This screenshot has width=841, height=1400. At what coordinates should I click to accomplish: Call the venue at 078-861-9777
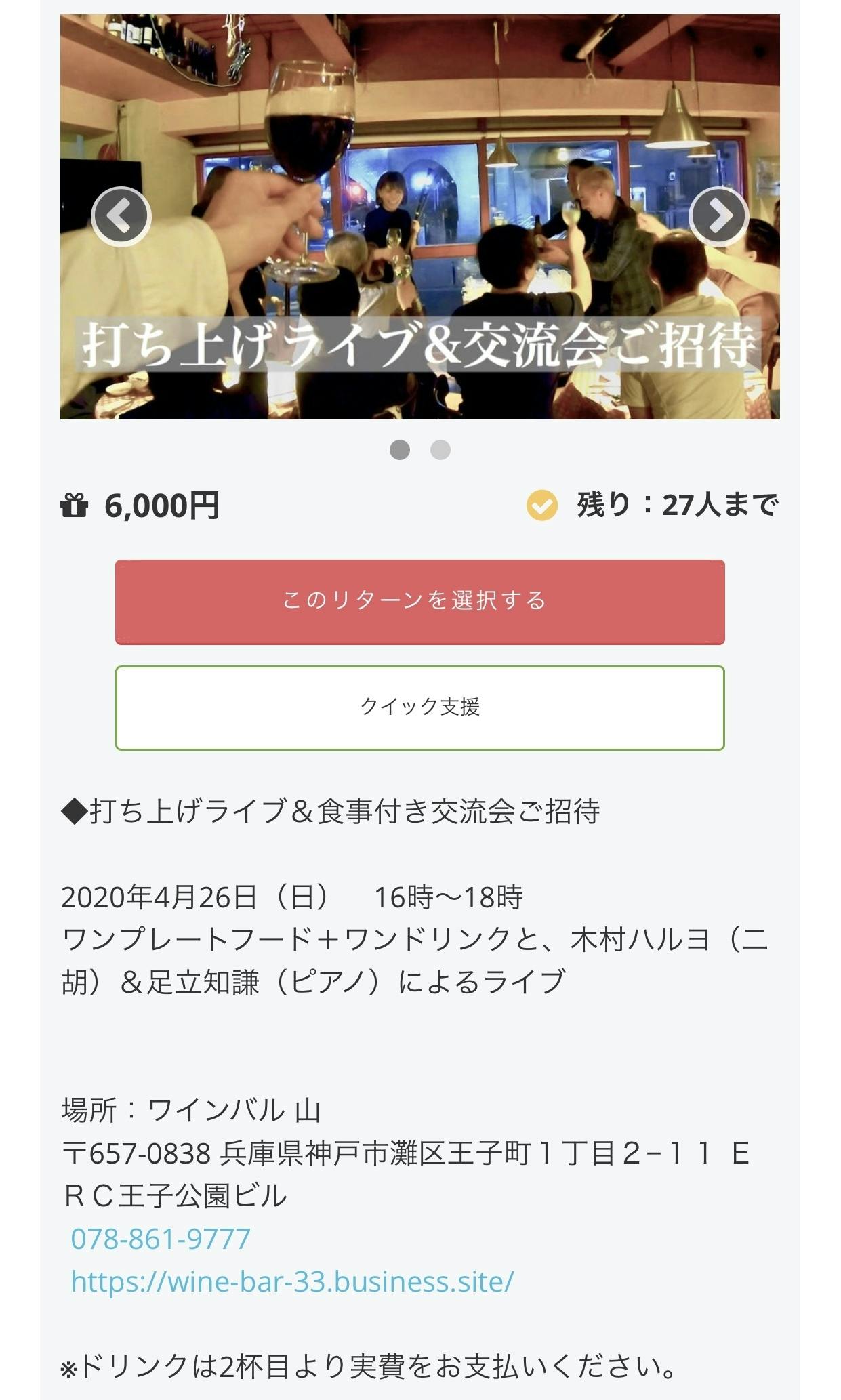point(161,1239)
